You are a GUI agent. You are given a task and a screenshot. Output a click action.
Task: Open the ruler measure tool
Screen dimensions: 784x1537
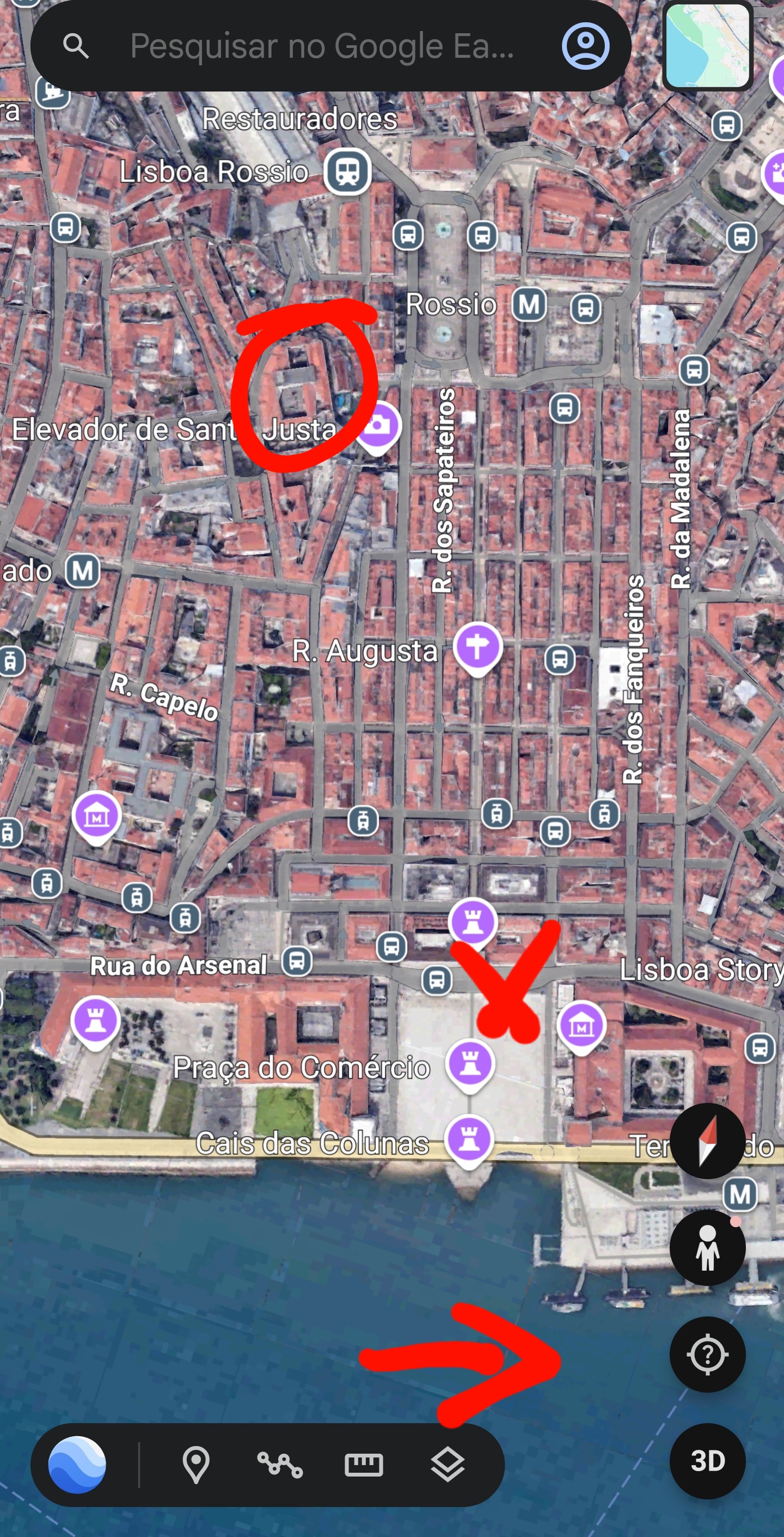pos(363,1465)
